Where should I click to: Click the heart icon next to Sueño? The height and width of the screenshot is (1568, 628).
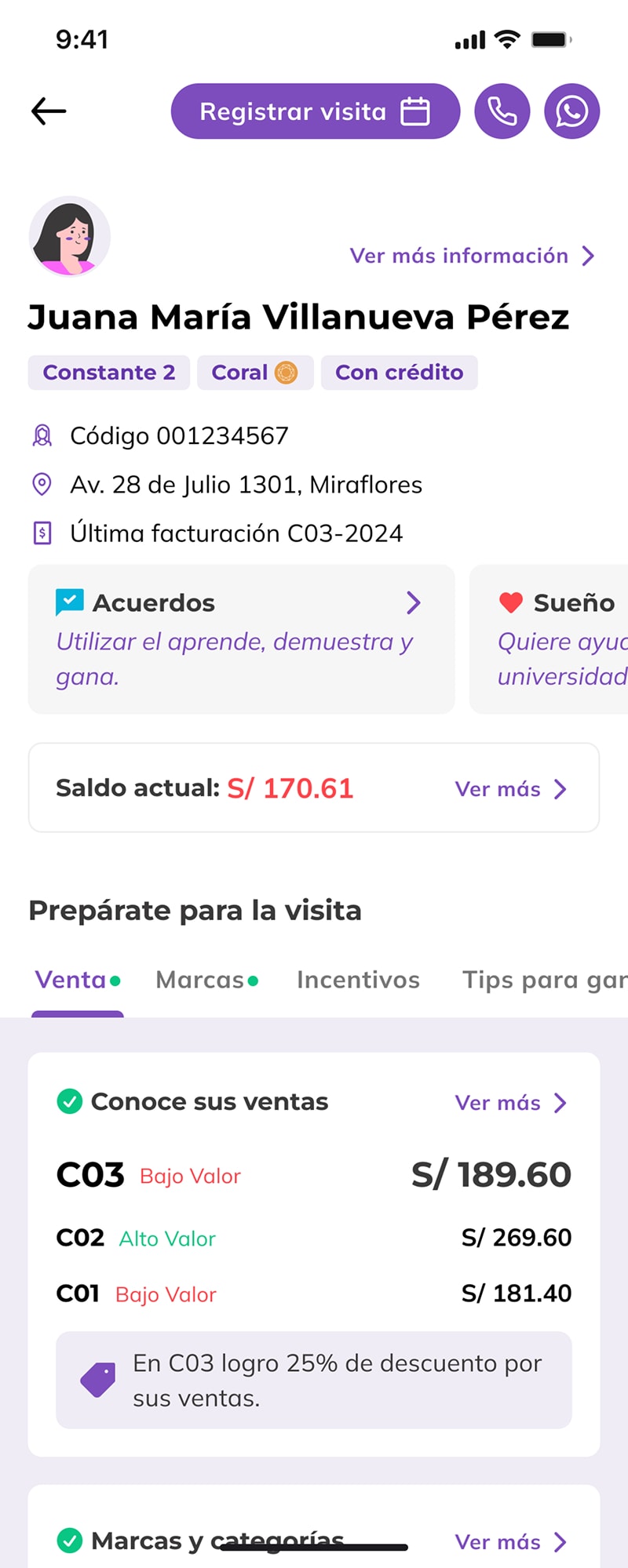coord(511,602)
